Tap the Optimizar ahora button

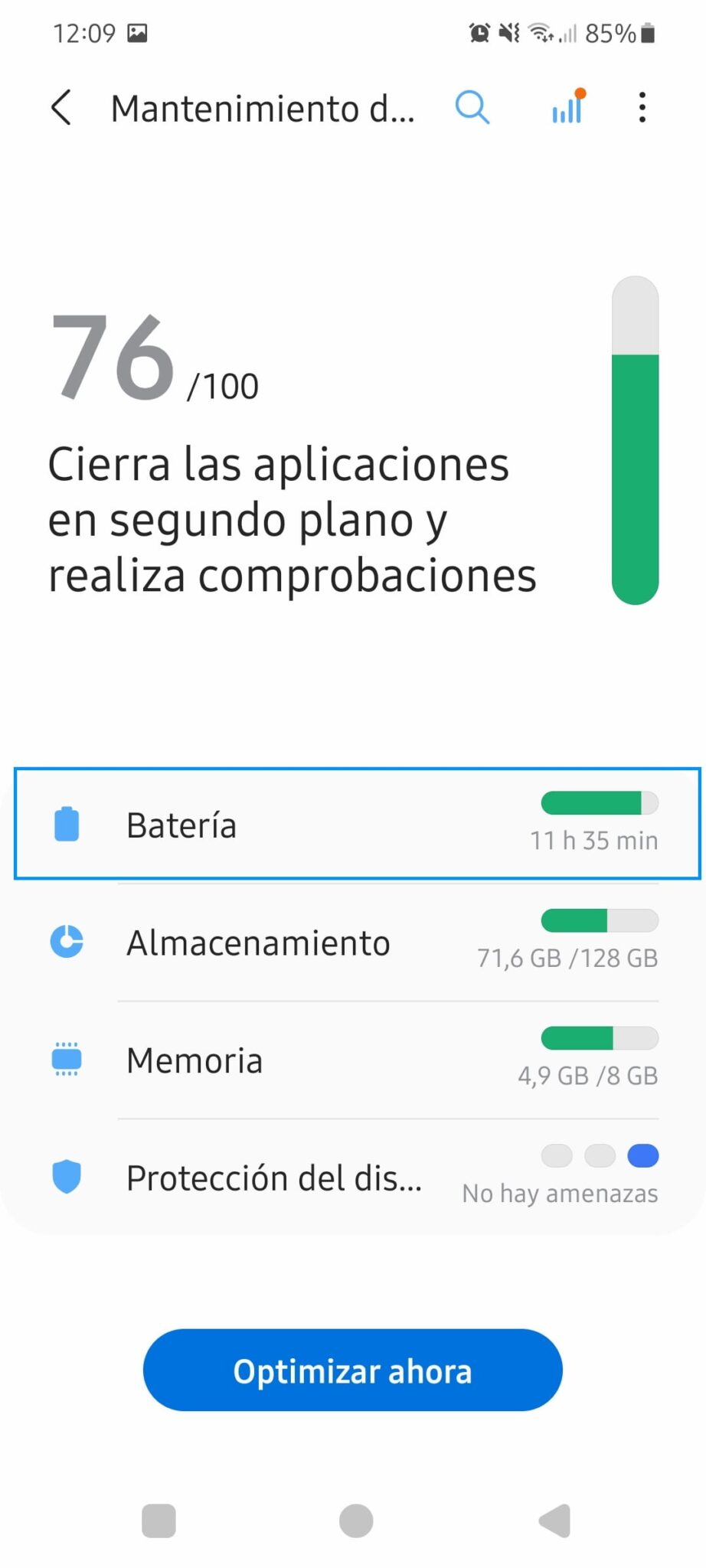[x=353, y=1370]
